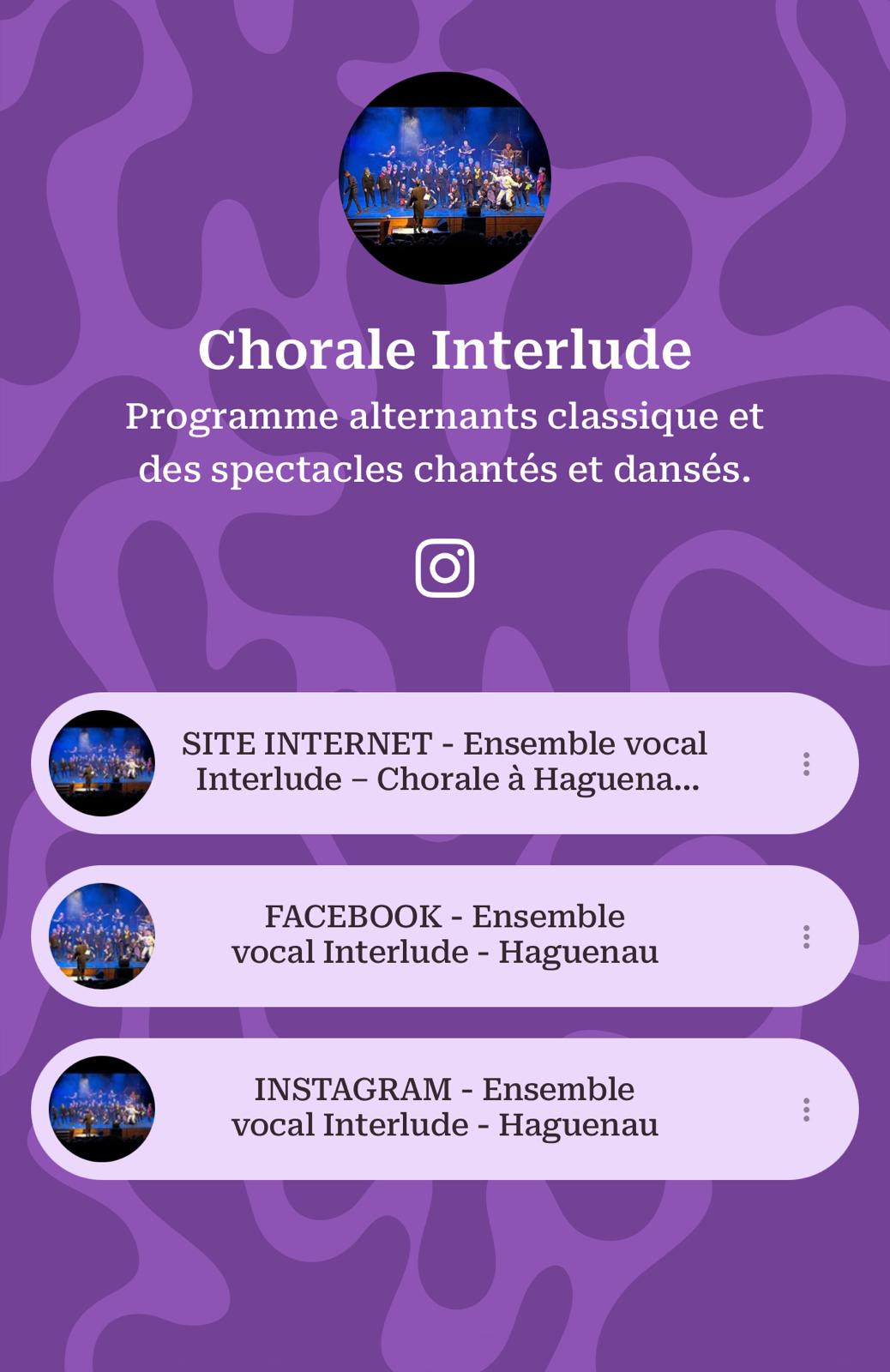Tap the three-dot menu on FACEBOOK link
This screenshot has height=1372, width=890.
click(x=806, y=936)
